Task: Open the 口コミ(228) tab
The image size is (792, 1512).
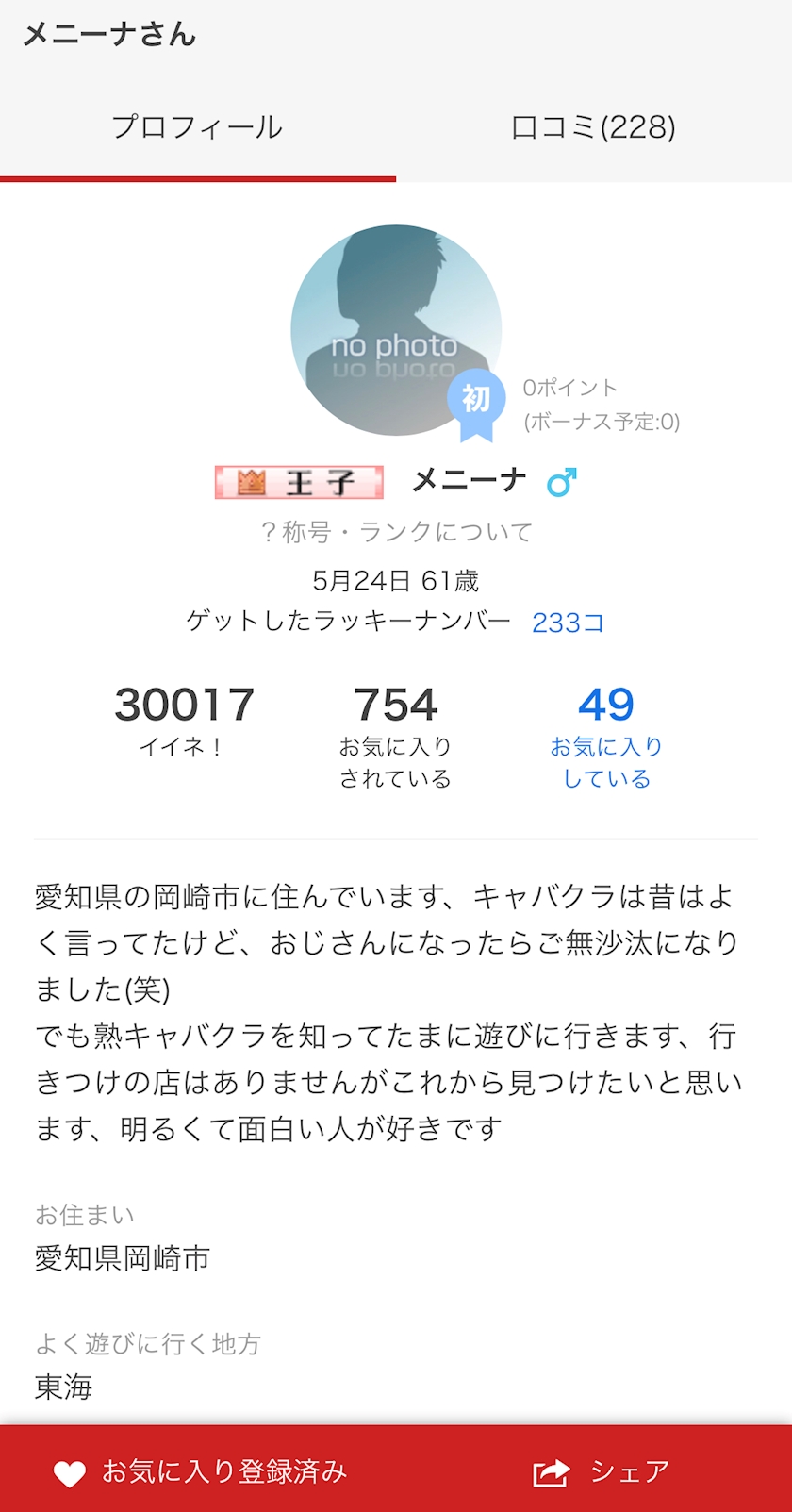Action: 593,127
